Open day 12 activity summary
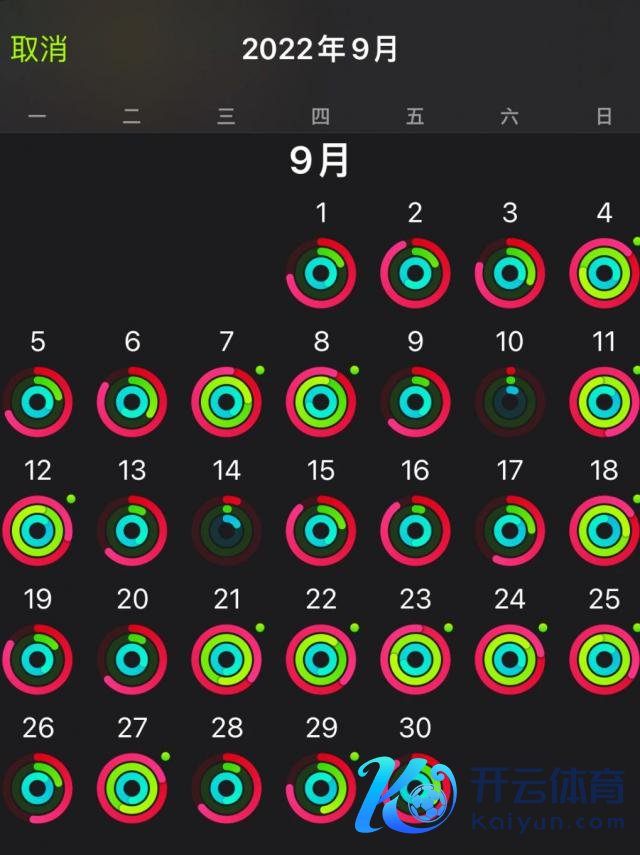640x855 pixels. 38,530
